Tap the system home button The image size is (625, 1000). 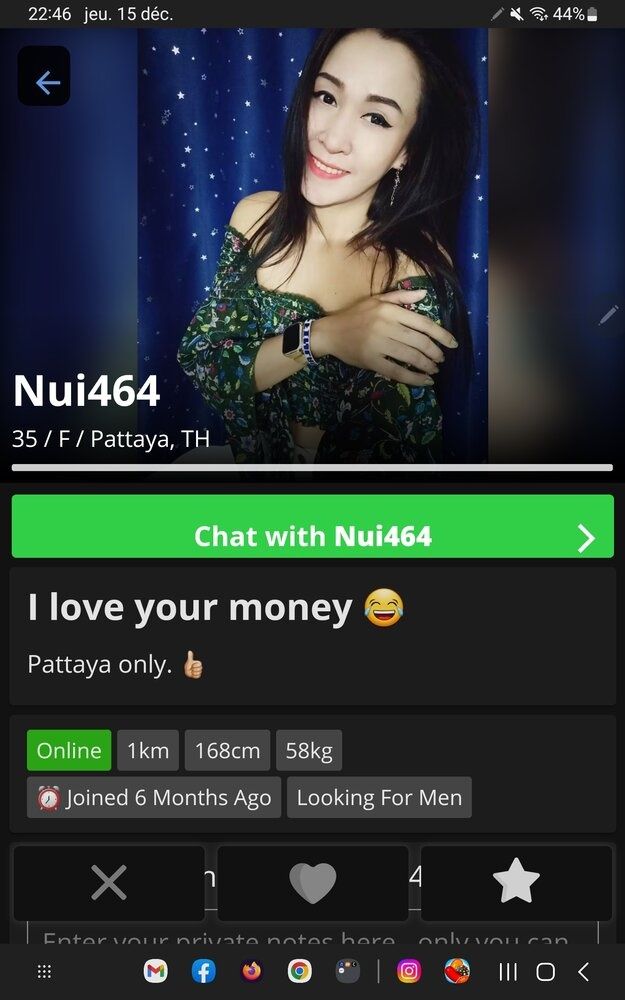click(545, 971)
